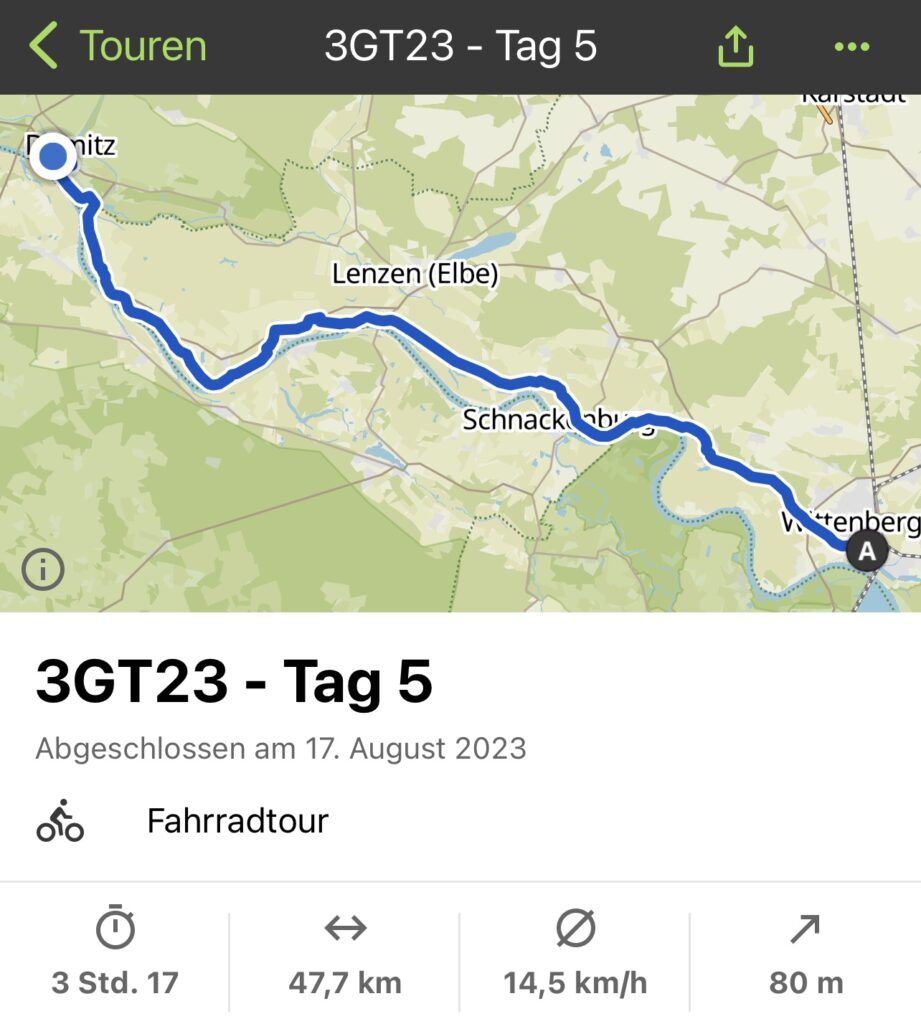Open the map info icon
The height and width of the screenshot is (1024, 921).
43,570
